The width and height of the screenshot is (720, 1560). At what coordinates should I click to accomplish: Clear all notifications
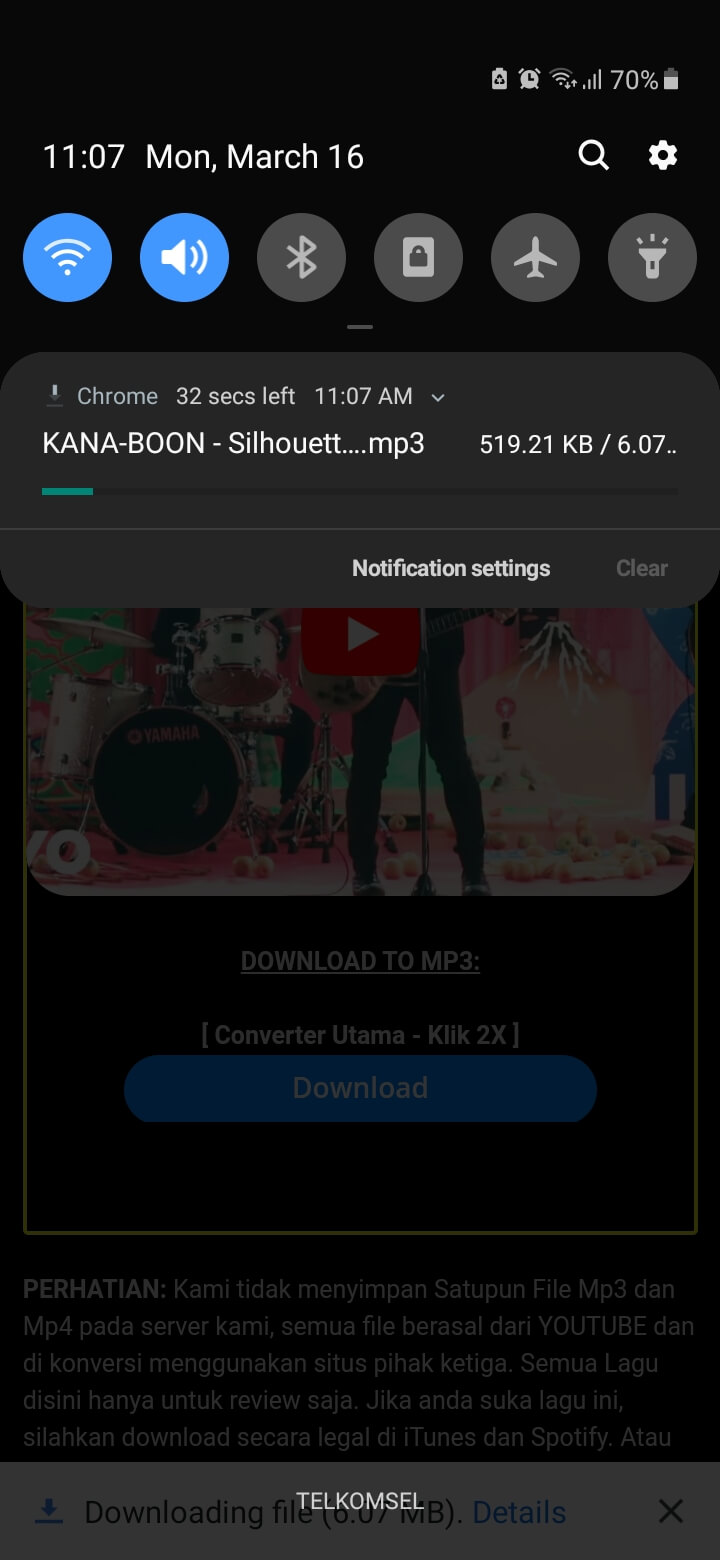click(641, 568)
